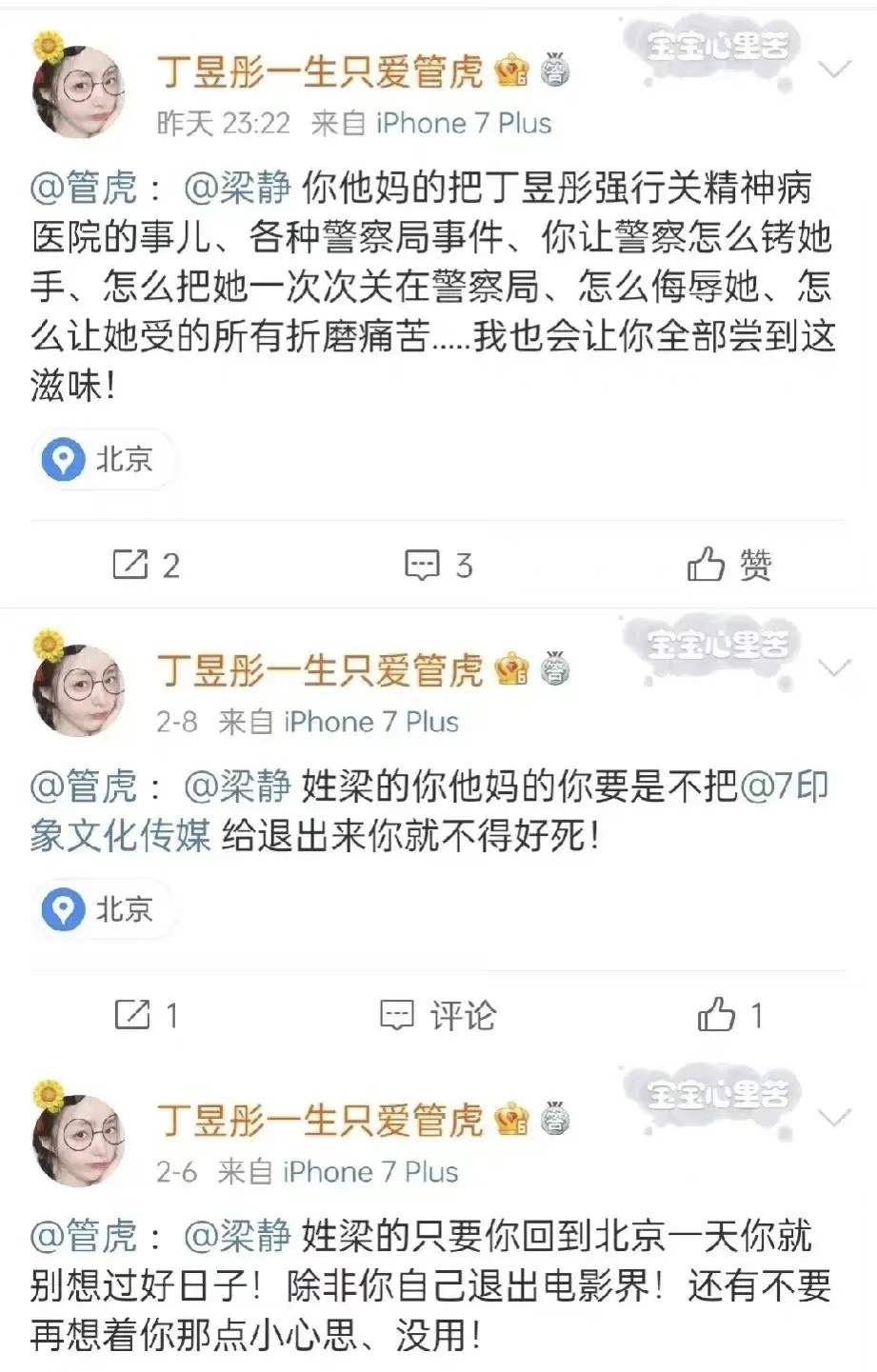This screenshot has width=877, height=1372.
Task: Expand the chevron menu on the 昨天 23:22 post
Action: pyautogui.click(x=834, y=70)
